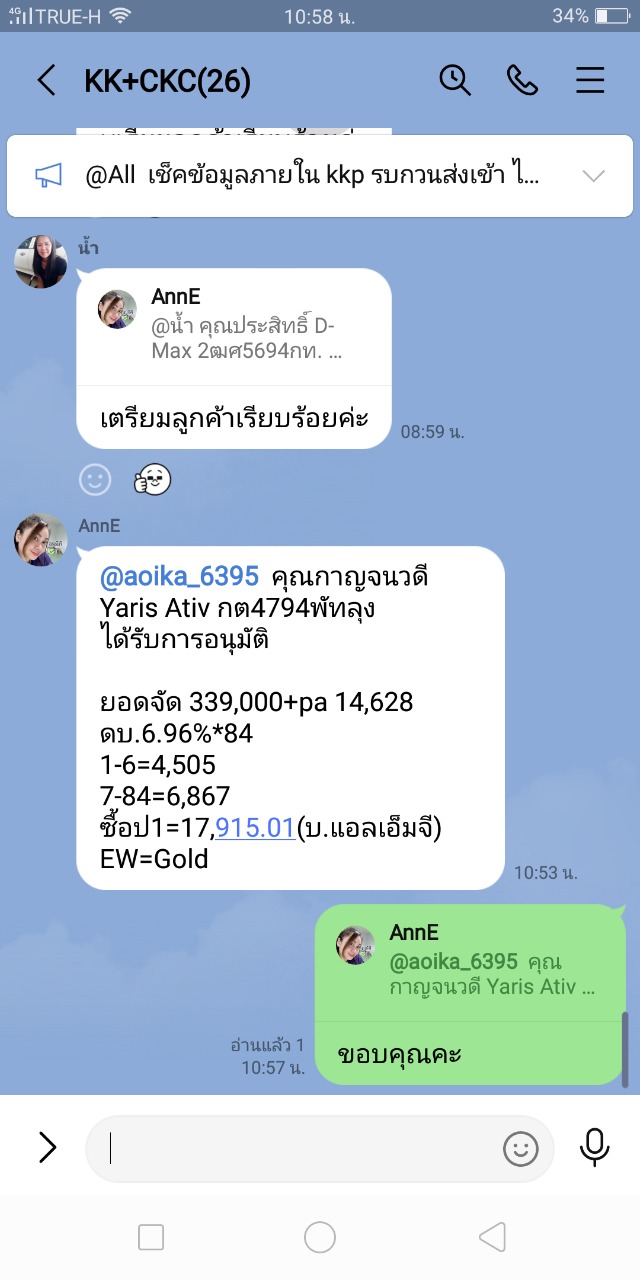This screenshot has height=1280, width=640.
Task: Open the sticker and emoji picker
Action: point(520,1148)
